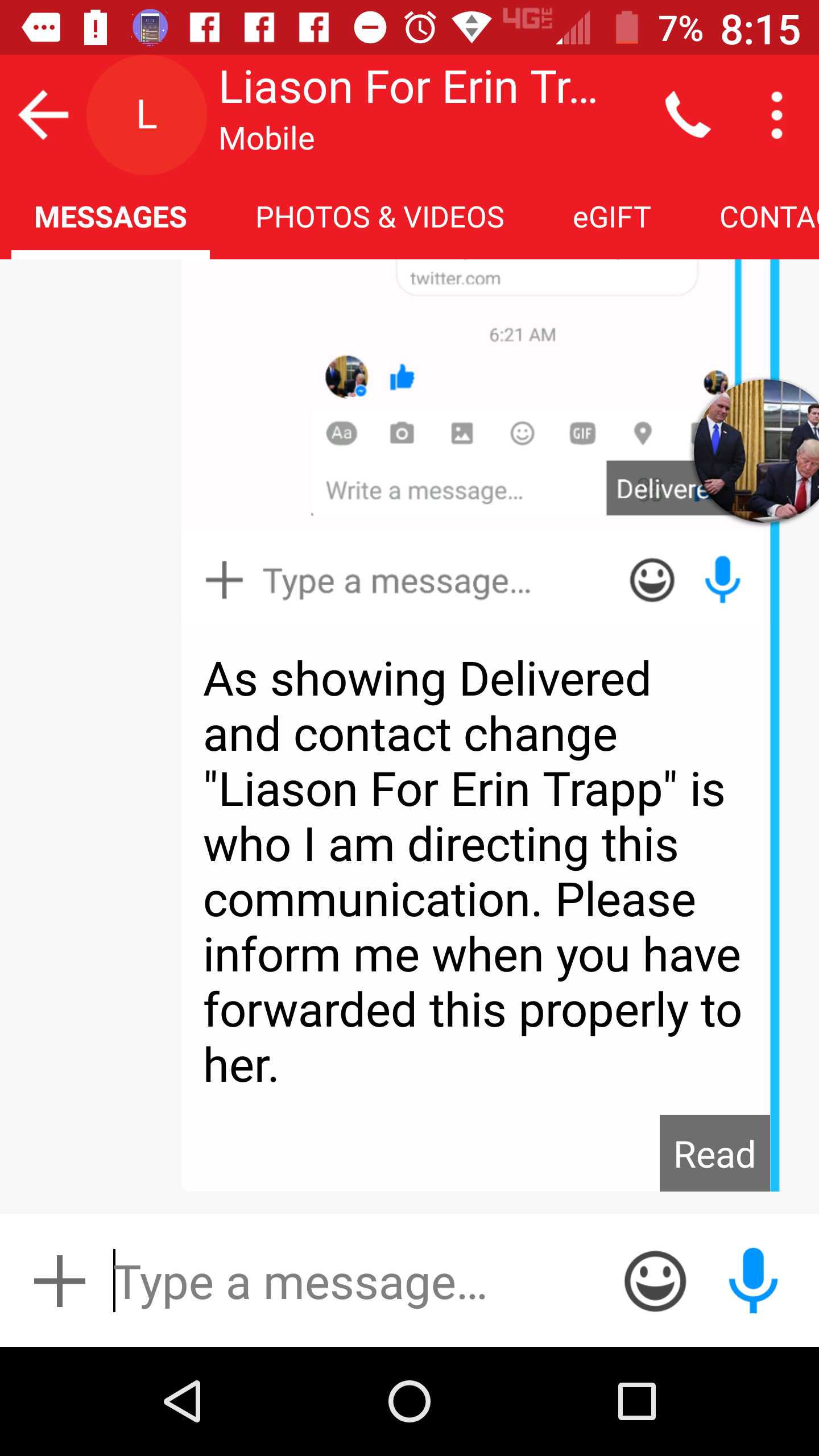Tap the system home button

[409, 1401]
